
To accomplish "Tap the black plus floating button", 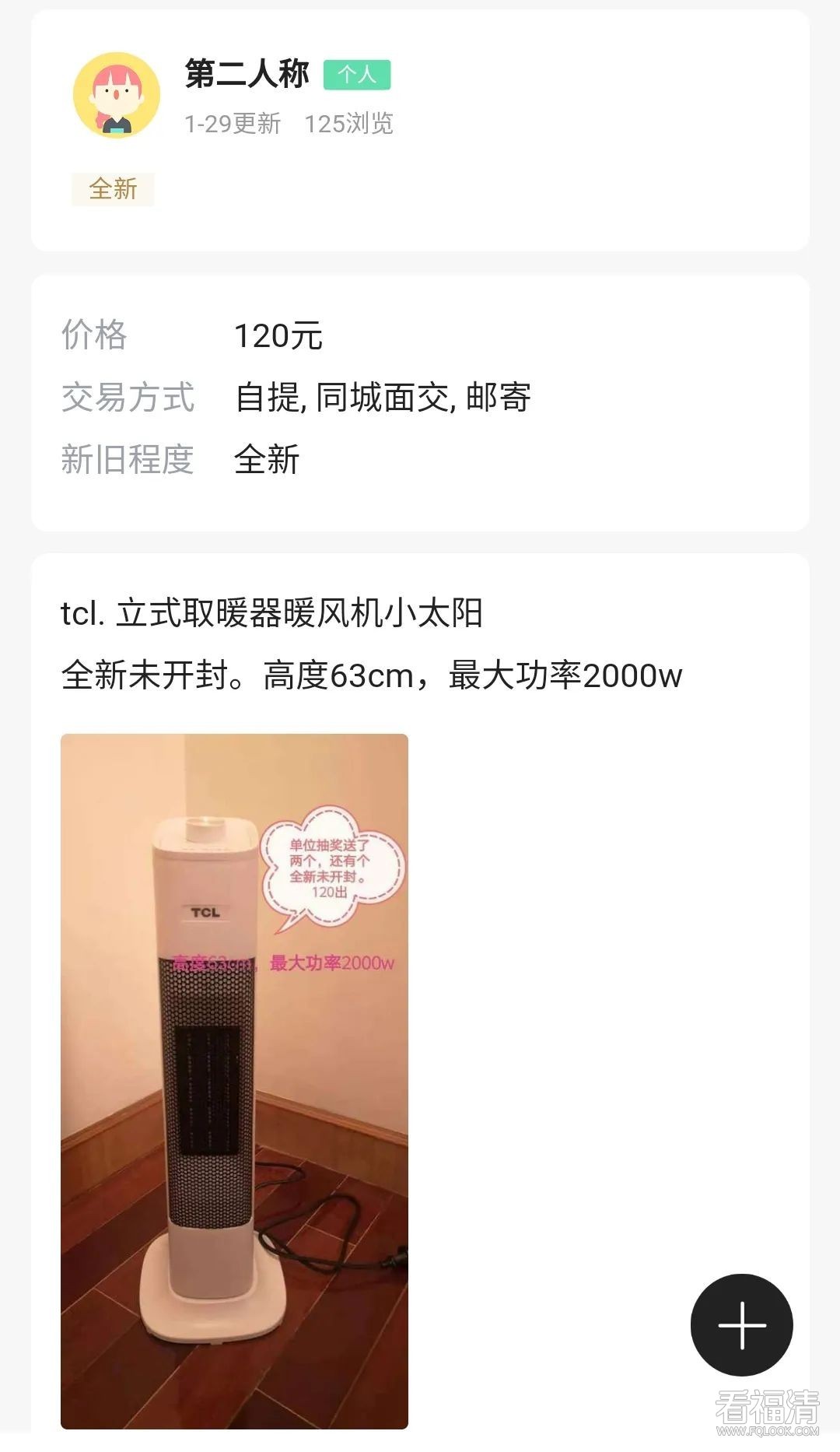I will click(741, 1324).
